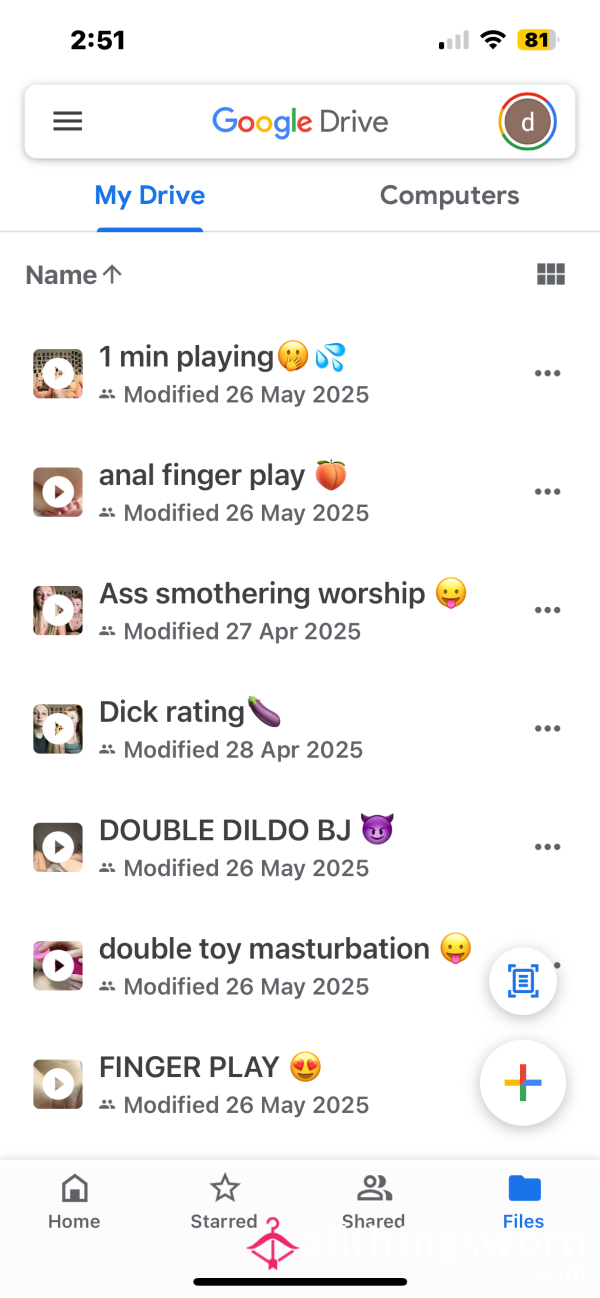Image resolution: width=600 pixels, height=1298 pixels.
Task: Select the My Drive tab
Action: click(150, 195)
